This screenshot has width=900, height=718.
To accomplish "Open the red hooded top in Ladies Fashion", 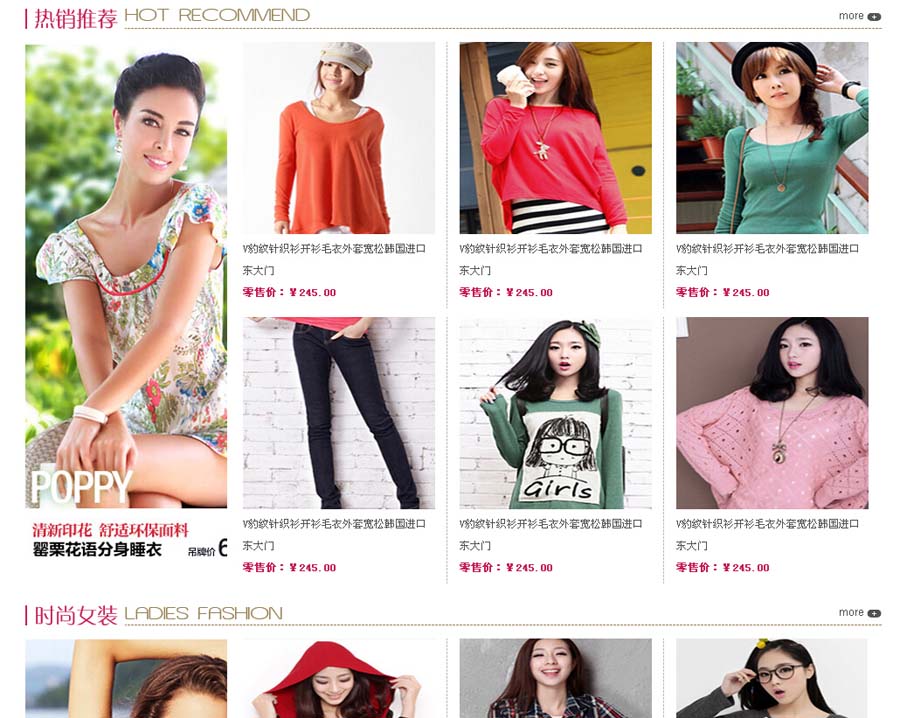I will [338, 680].
